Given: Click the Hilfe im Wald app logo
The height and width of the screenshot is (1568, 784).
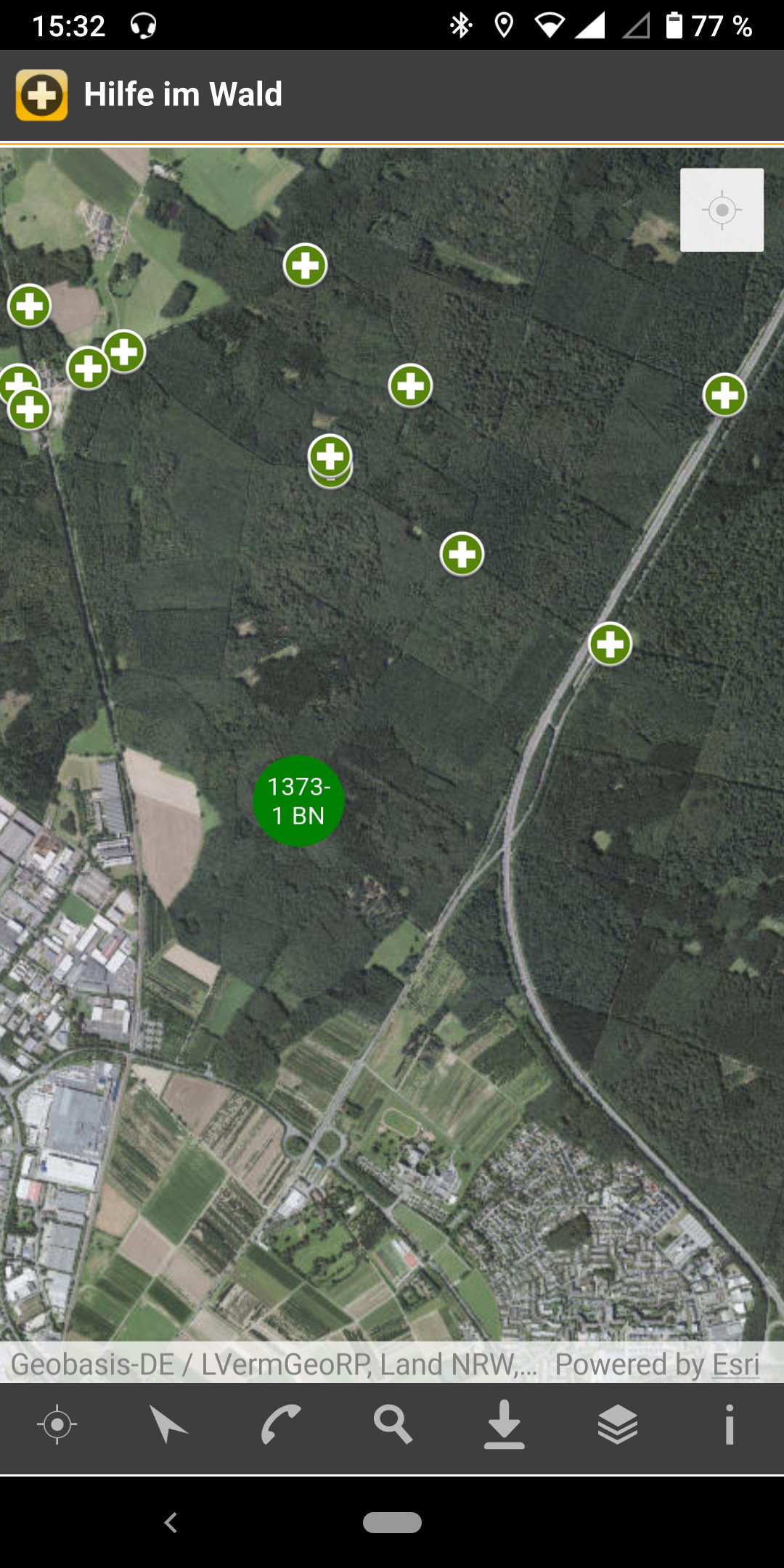Looking at the screenshot, I should tap(40, 94).
